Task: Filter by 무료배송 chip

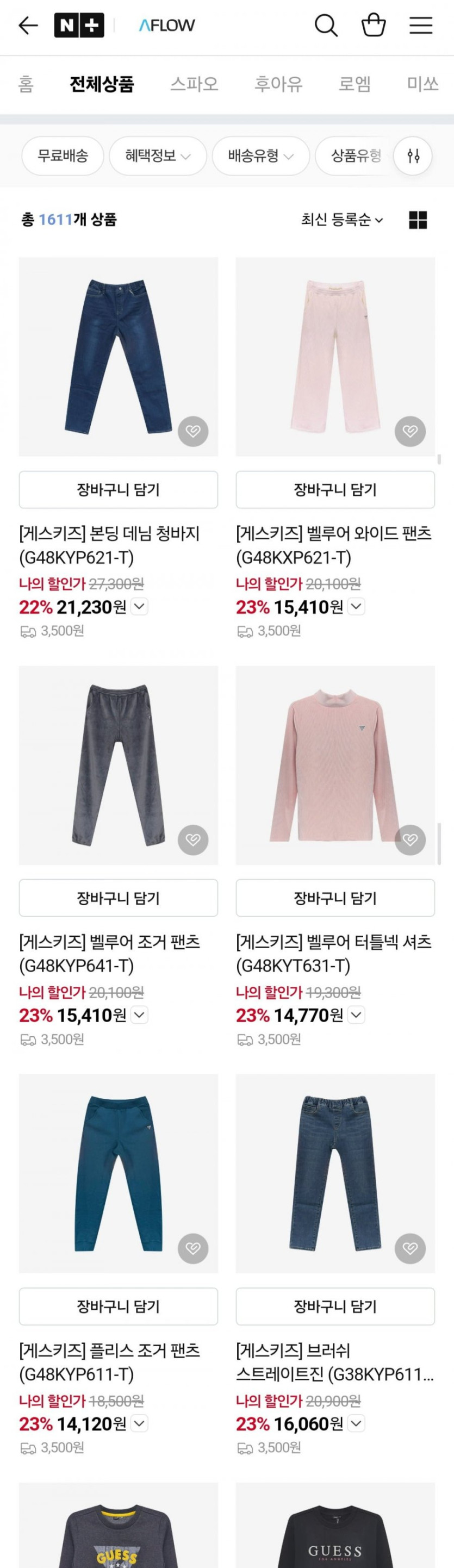Action: pos(63,156)
